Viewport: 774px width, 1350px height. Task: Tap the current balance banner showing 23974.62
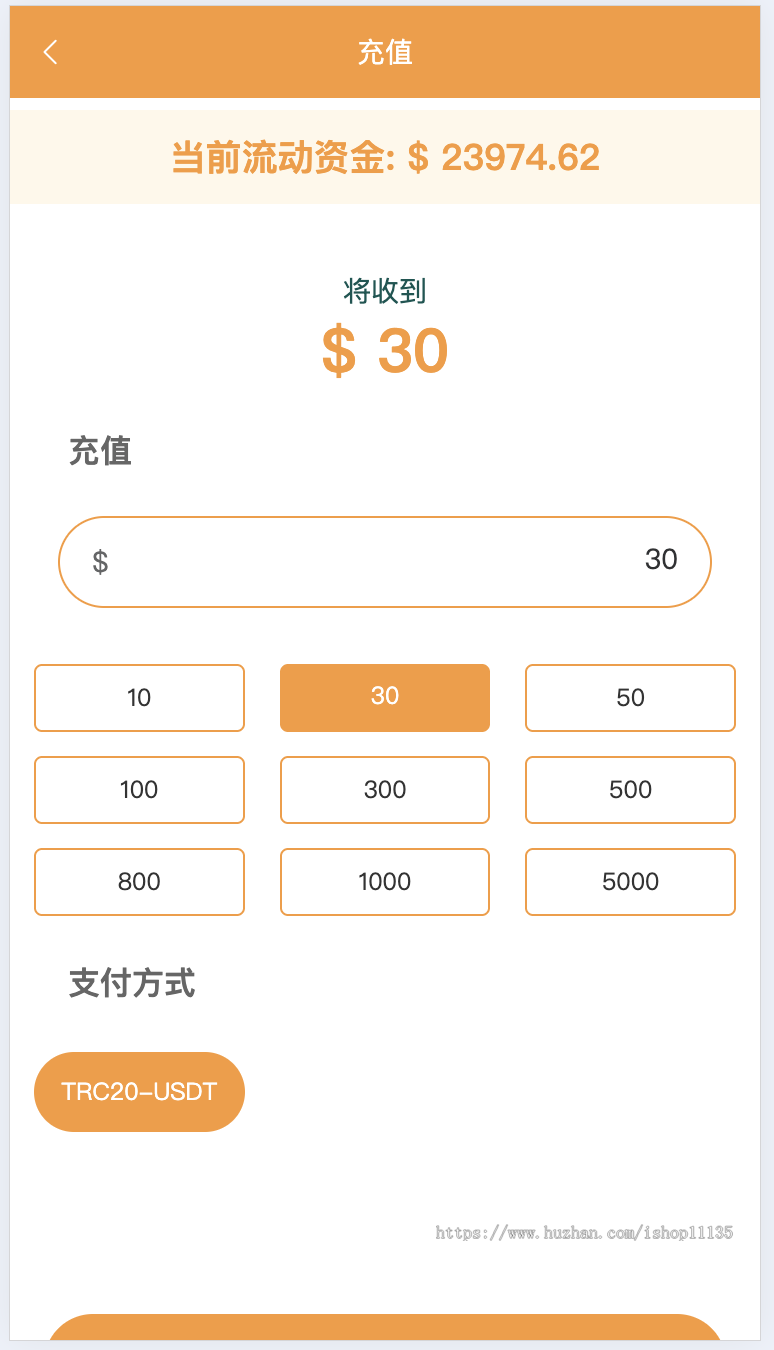coord(386,156)
